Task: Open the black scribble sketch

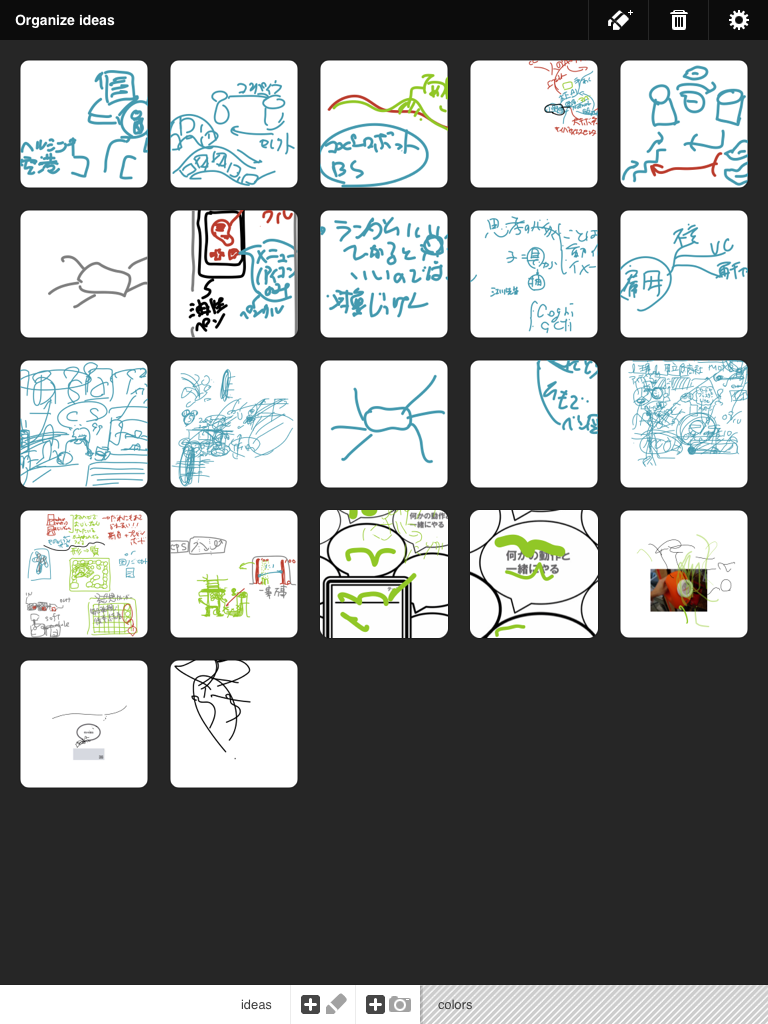Action: pyautogui.click(x=234, y=724)
